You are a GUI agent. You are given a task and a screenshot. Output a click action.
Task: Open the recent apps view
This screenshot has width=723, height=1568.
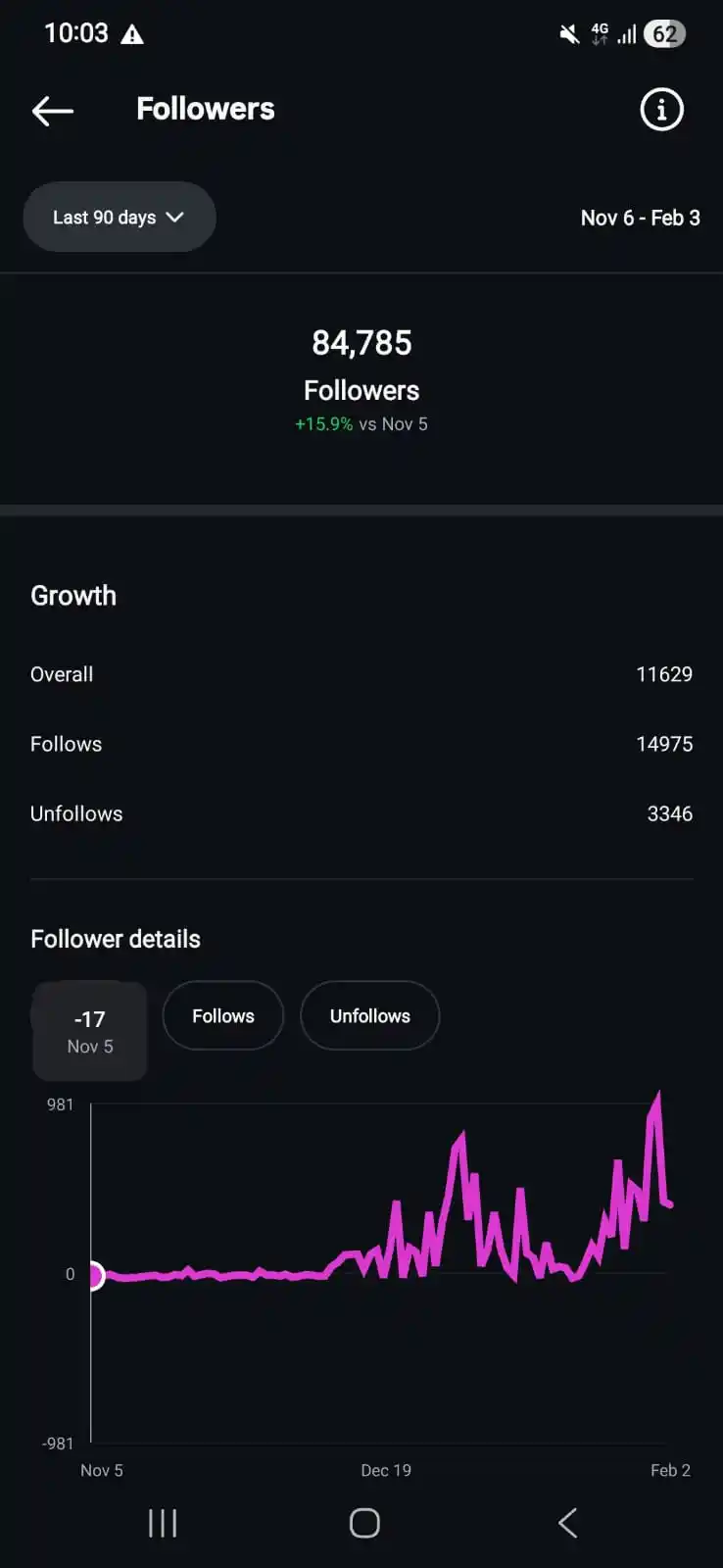click(163, 1523)
